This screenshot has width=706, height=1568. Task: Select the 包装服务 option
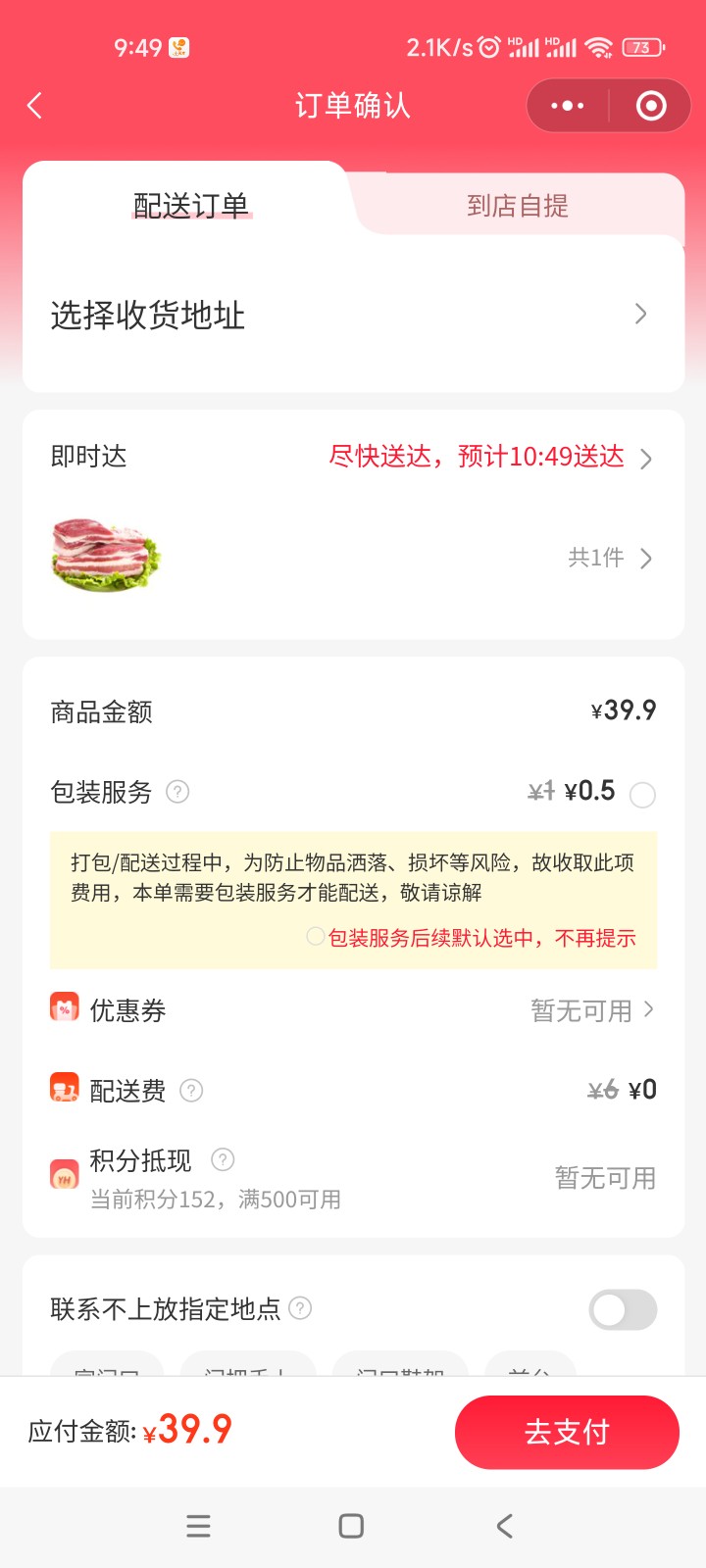(642, 795)
